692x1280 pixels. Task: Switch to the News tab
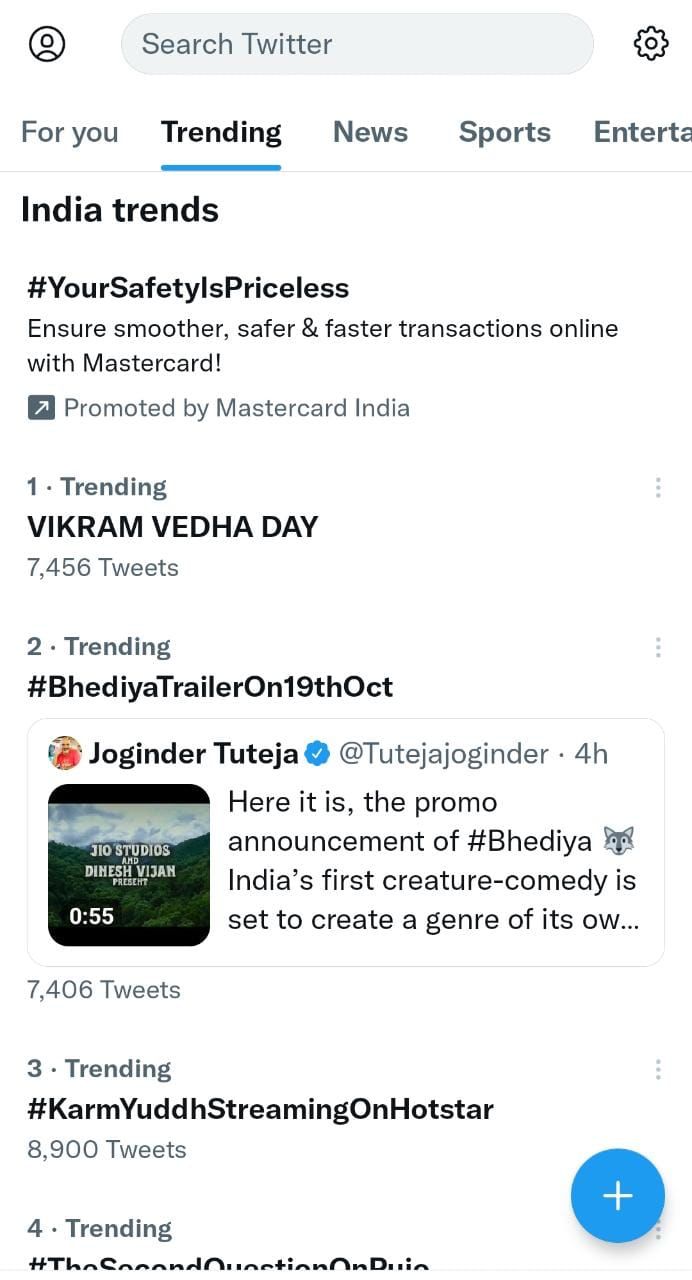370,132
